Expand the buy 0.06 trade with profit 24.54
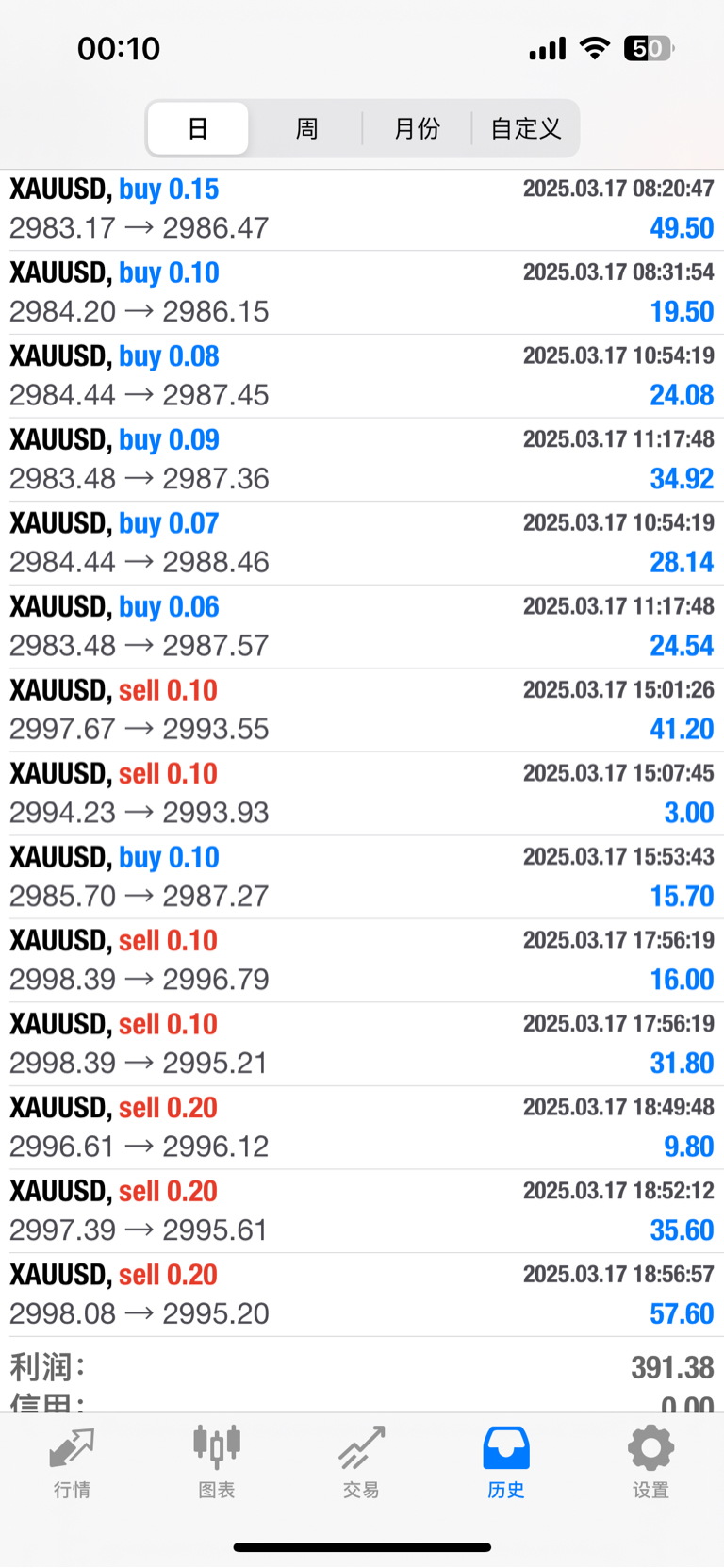The height and width of the screenshot is (1568, 724). pos(362,627)
